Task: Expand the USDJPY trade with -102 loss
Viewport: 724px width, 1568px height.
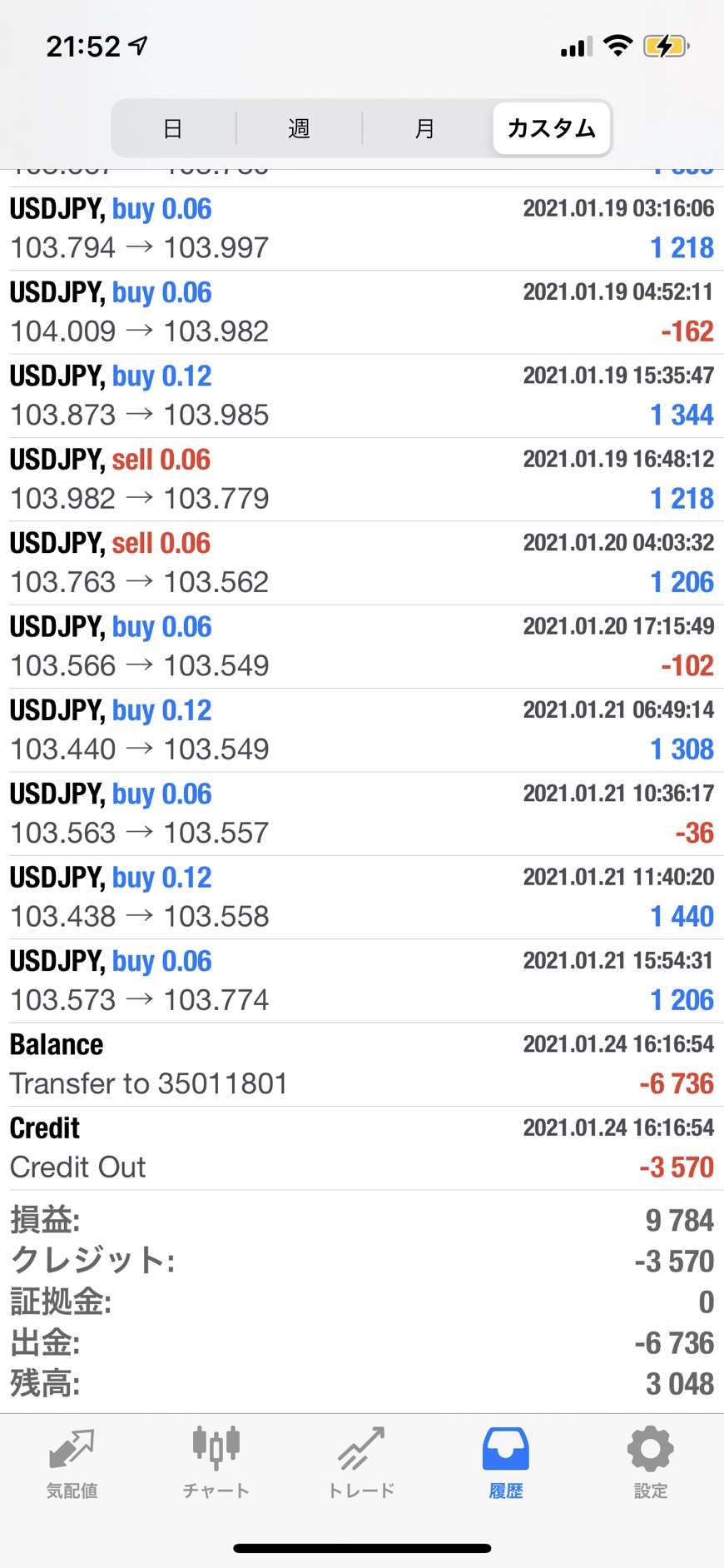Action: coord(362,646)
